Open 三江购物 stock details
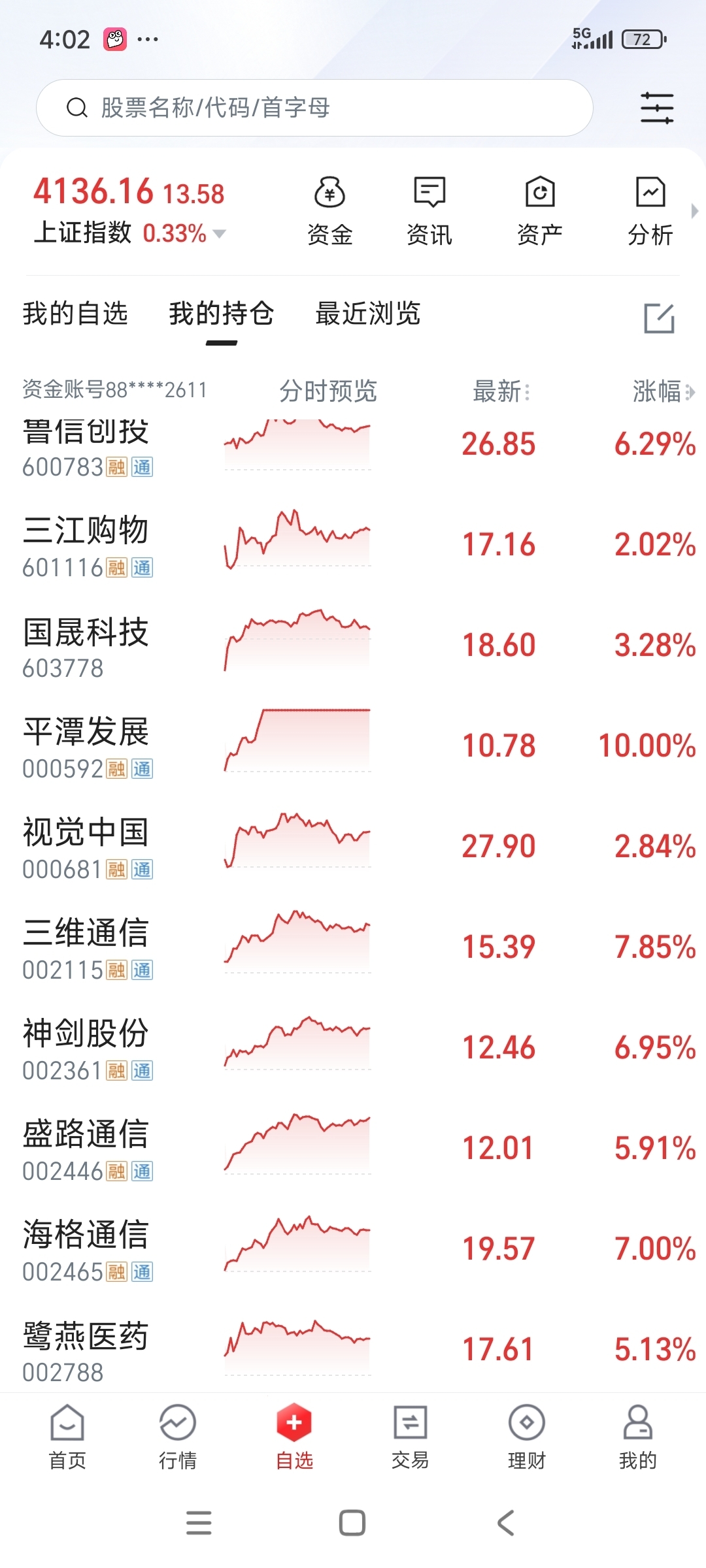Screen dimensions: 706x1568 pyautogui.click(x=353, y=546)
